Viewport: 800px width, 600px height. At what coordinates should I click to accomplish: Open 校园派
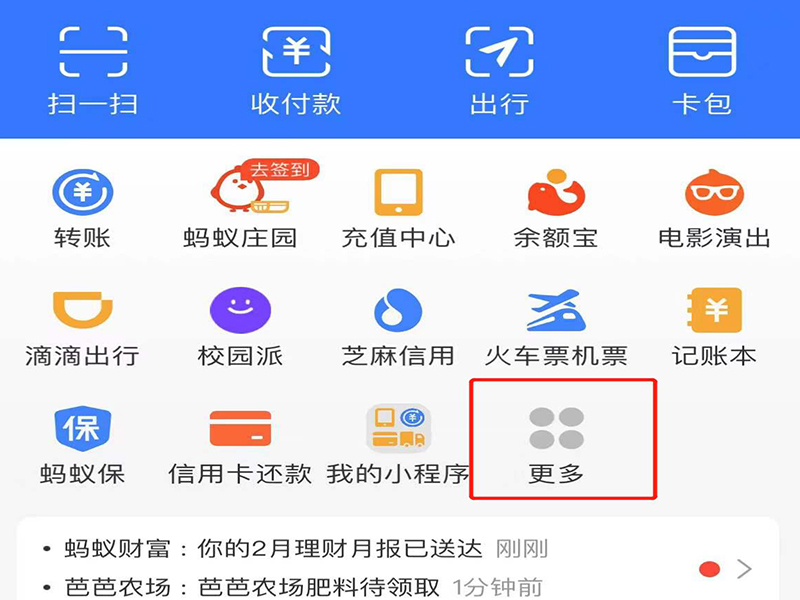pos(240,326)
